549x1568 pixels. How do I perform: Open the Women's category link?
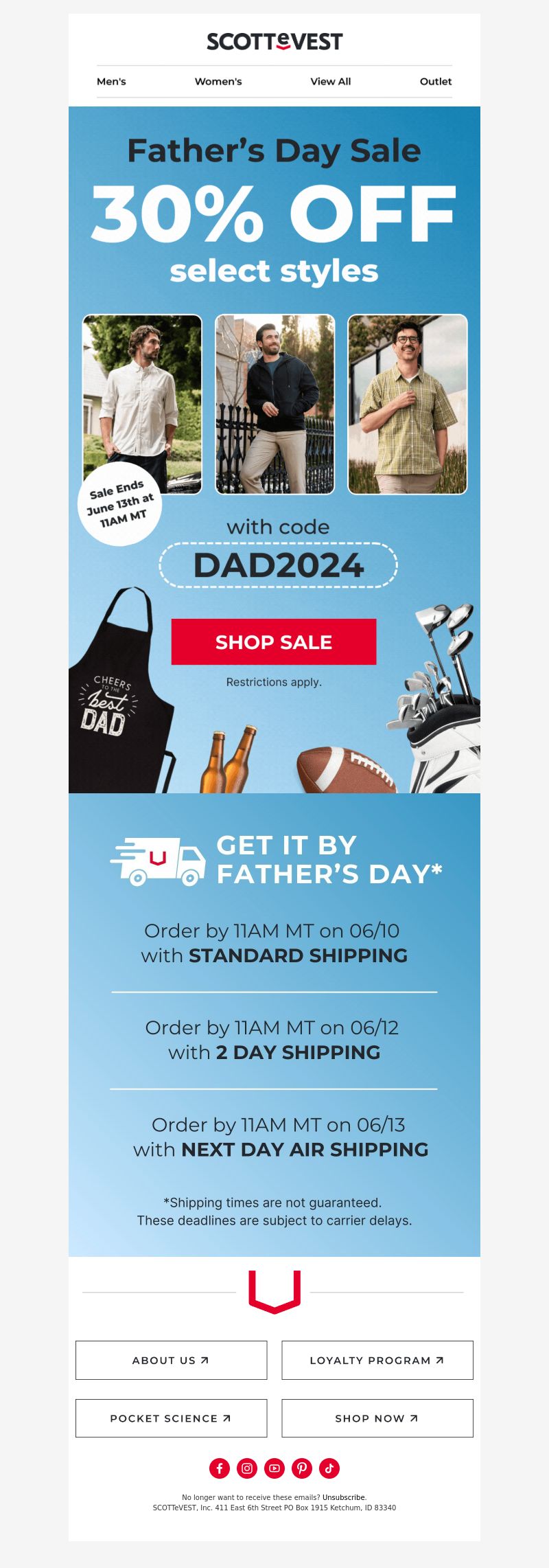[x=218, y=81]
